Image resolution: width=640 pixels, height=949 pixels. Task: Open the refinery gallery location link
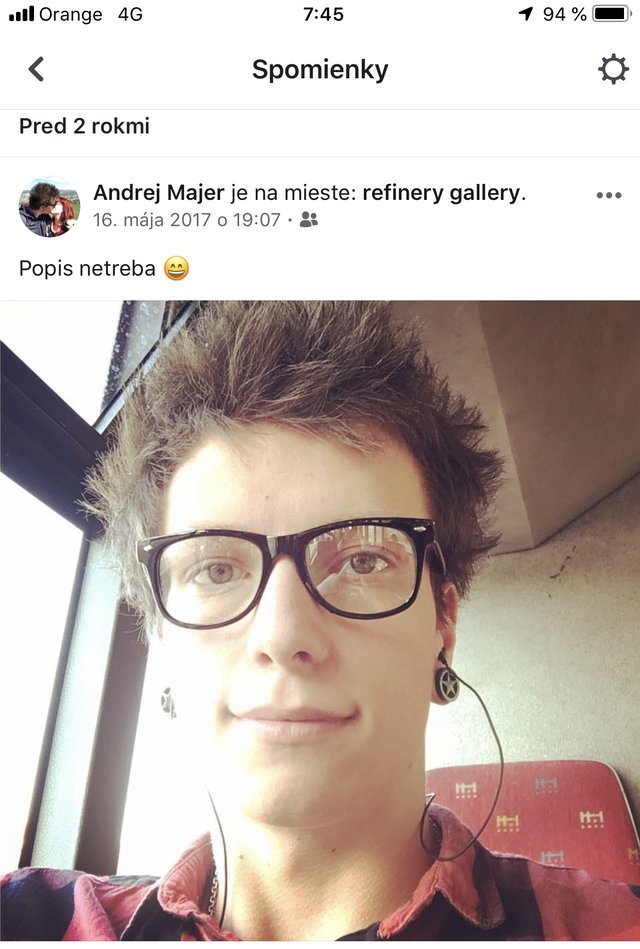pyautogui.click(x=441, y=193)
